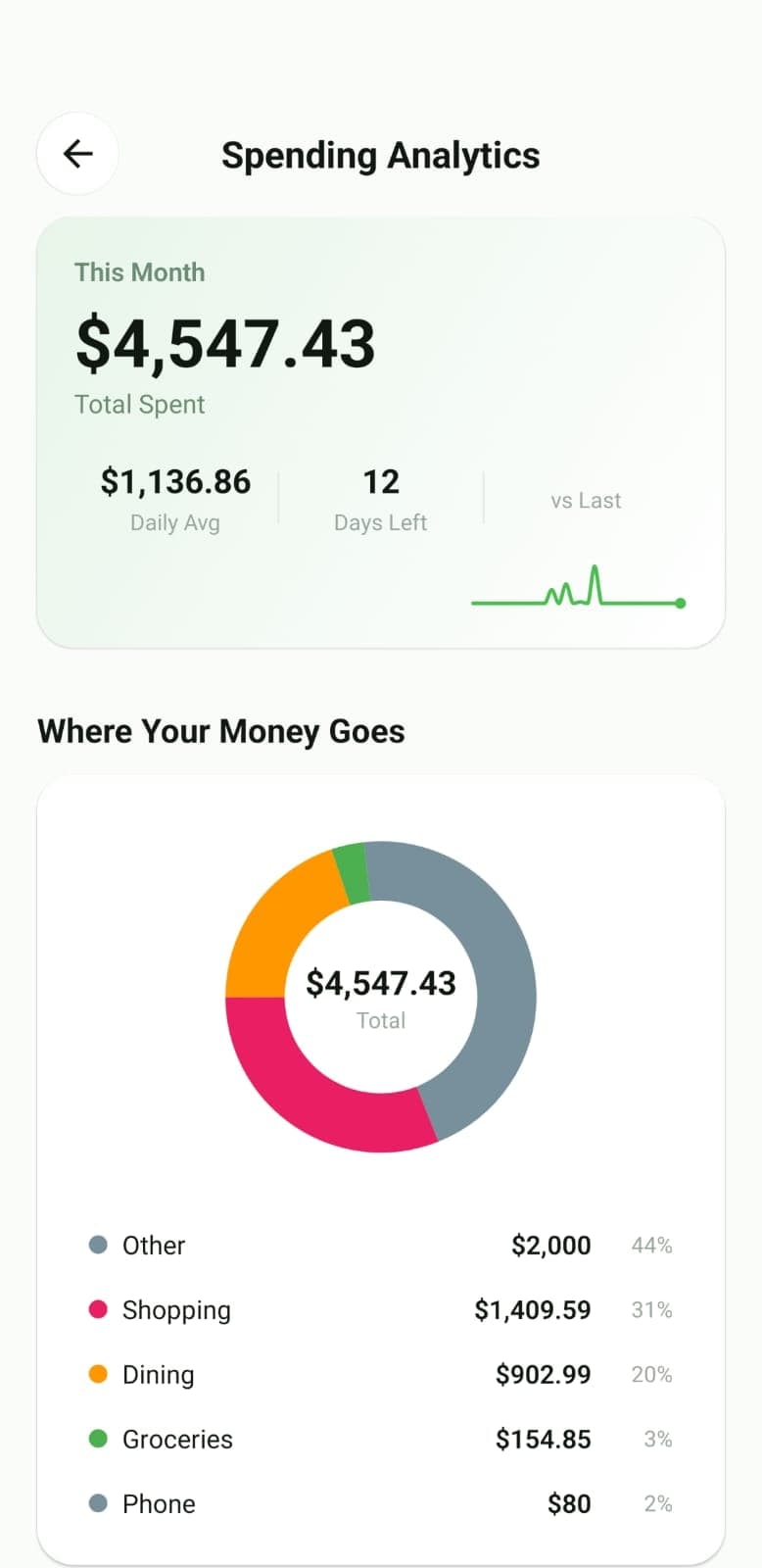Screen dimensions: 762x1568
Task: Tap the total amount in donut center
Action: point(381,983)
